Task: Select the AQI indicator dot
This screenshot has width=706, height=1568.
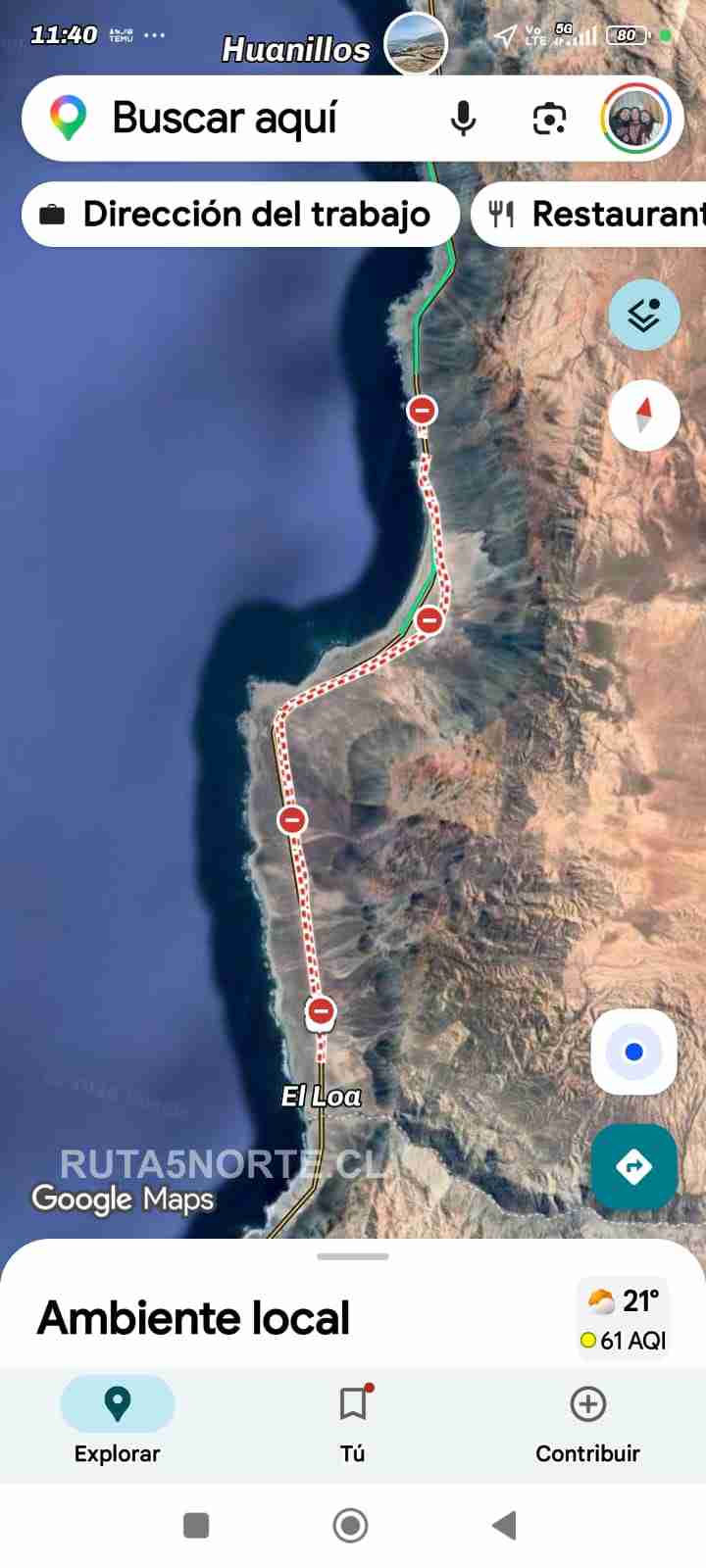Action: point(589,1341)
